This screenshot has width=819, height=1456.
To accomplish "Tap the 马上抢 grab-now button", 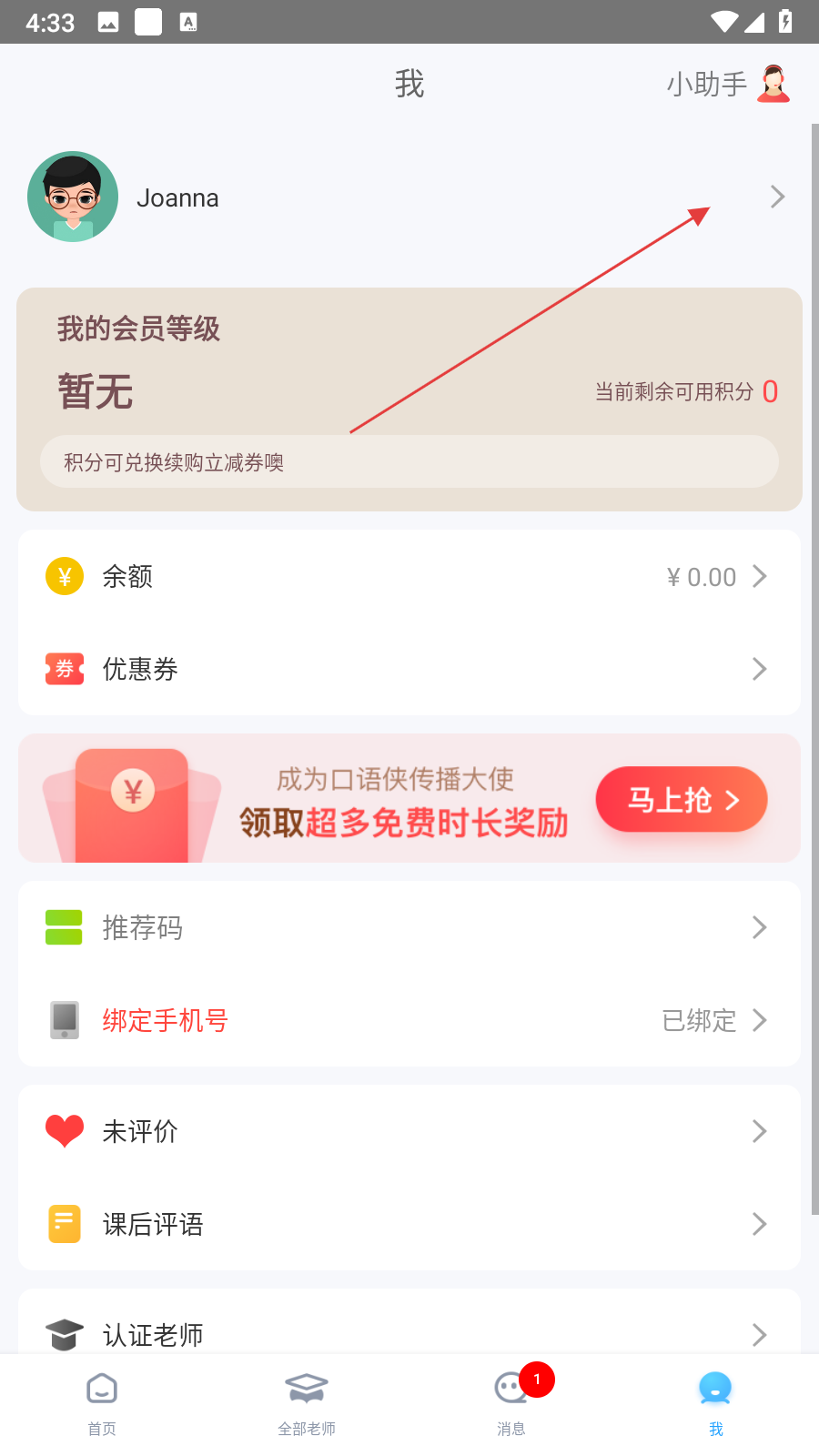I will click(681, 799).
